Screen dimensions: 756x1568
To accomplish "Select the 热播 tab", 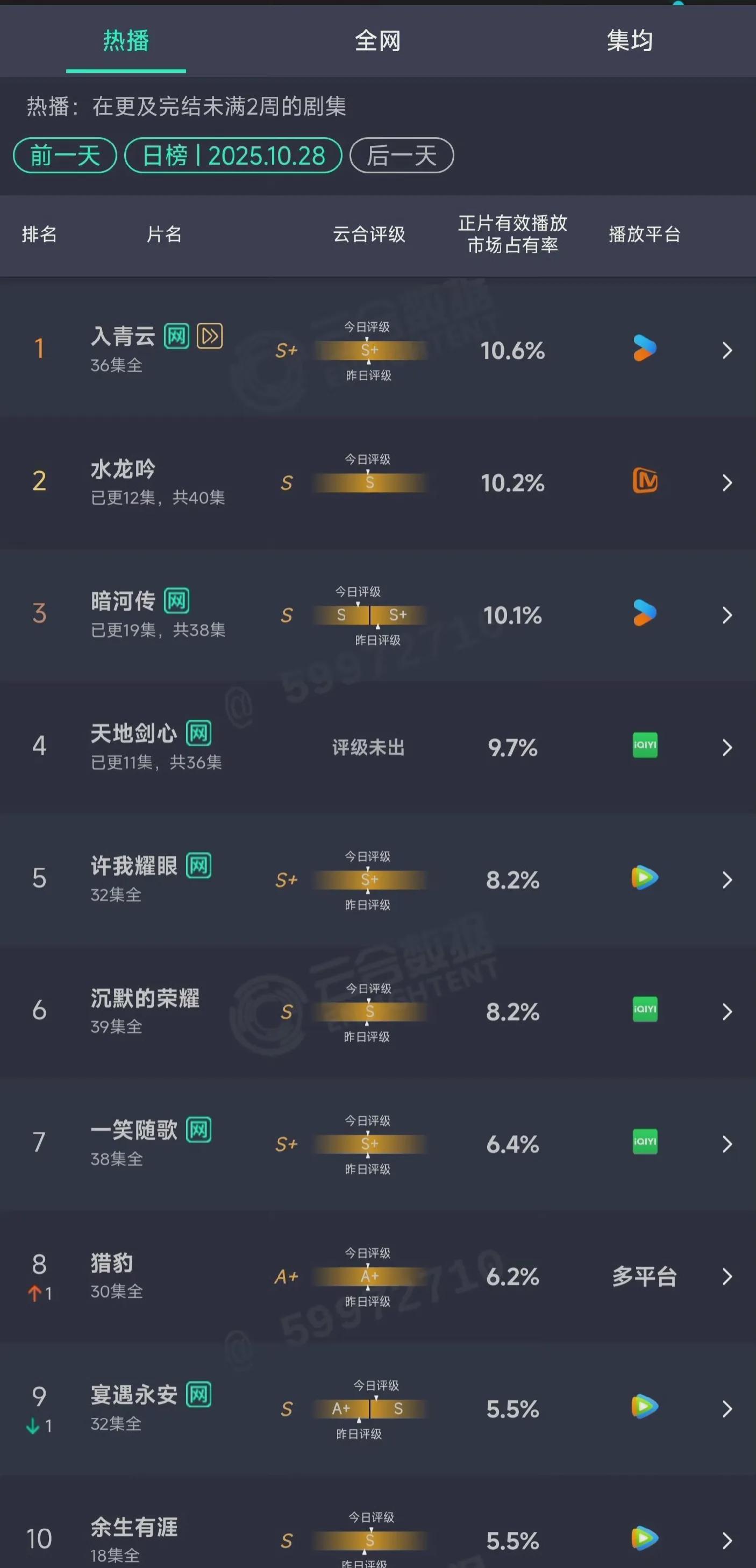I will (126, 41).
